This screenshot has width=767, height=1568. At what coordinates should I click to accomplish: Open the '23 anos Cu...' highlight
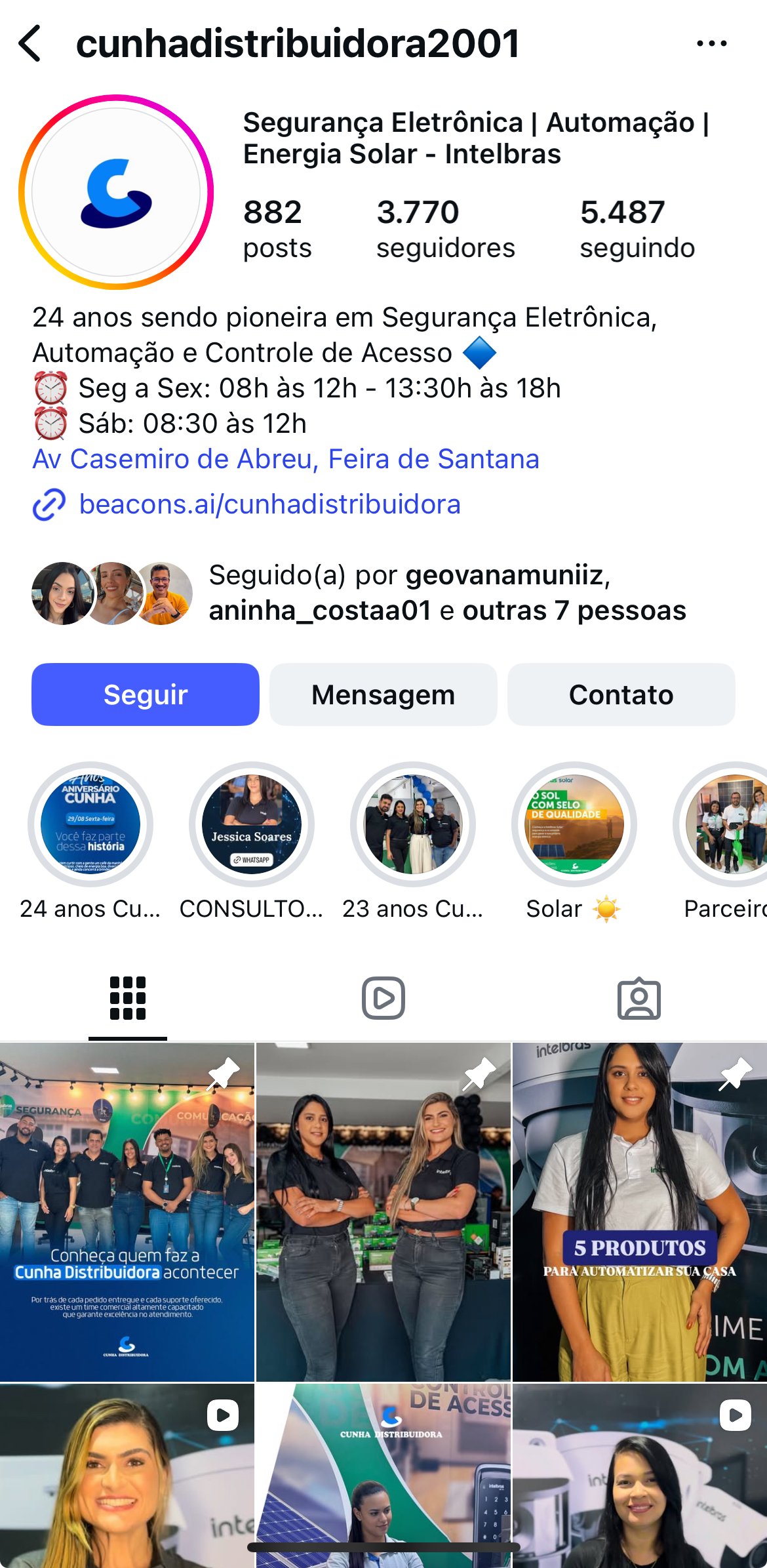coord(413,824)
